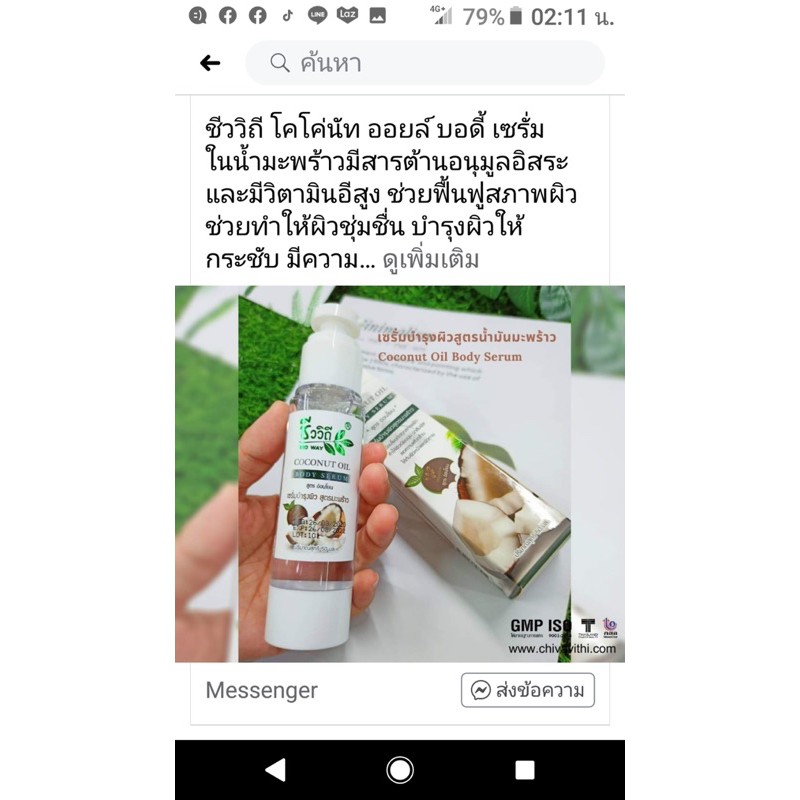Tap the system back button
Viewport: 800px width, 800px height.
pyautogui.click(x=276, y=769)
